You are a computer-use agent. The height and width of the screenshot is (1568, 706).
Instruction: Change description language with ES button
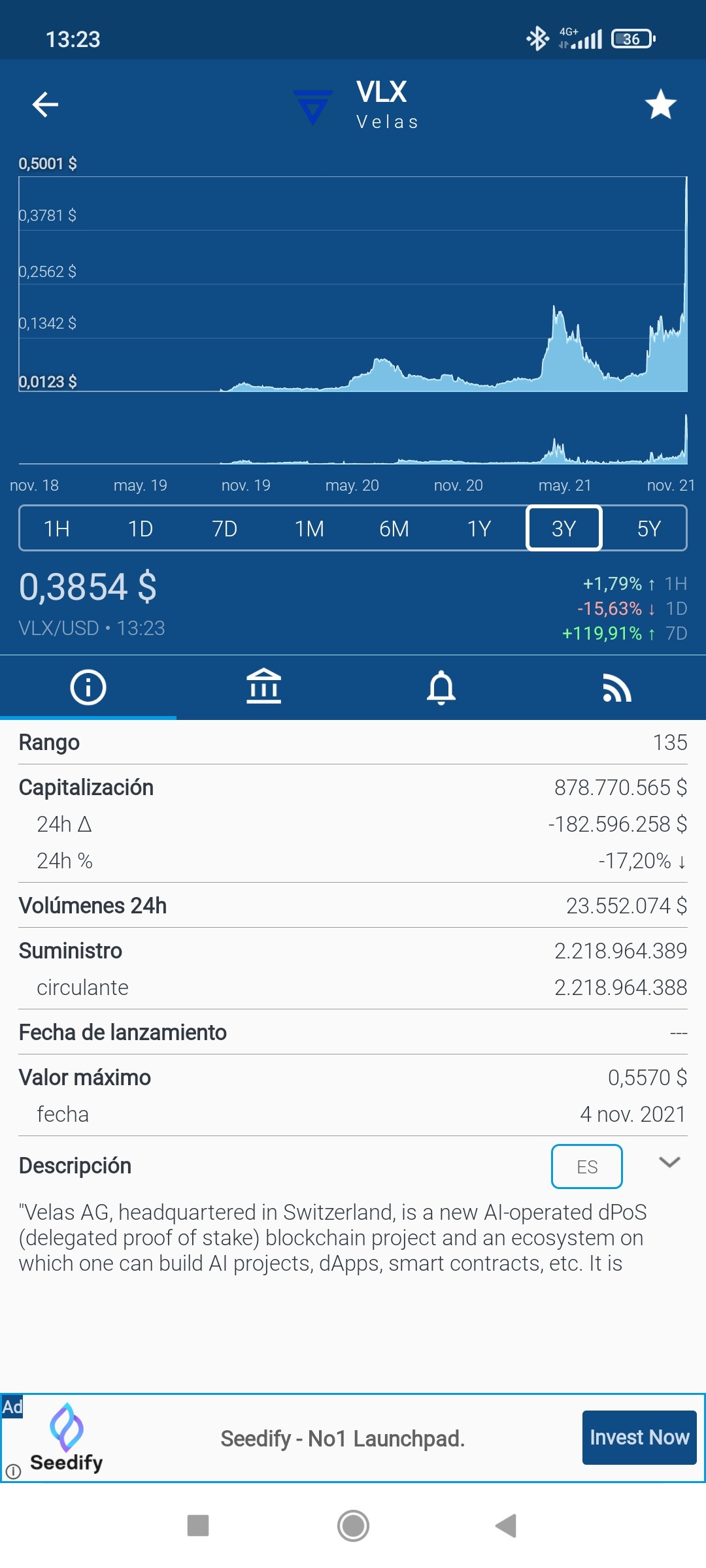pyautogui.click(x=587, y=1167)
